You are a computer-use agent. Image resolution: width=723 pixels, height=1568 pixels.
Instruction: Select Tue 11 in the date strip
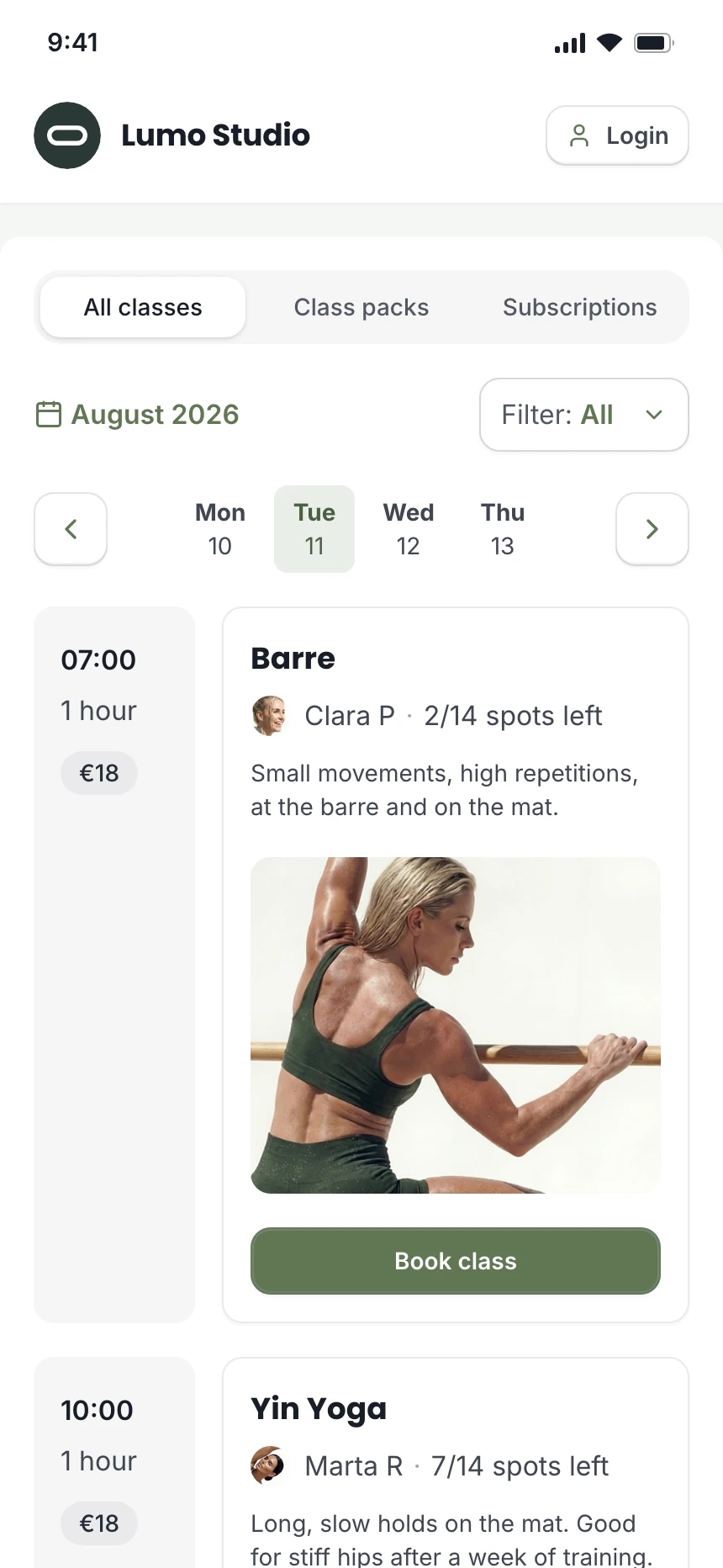[x=314, y=529]
